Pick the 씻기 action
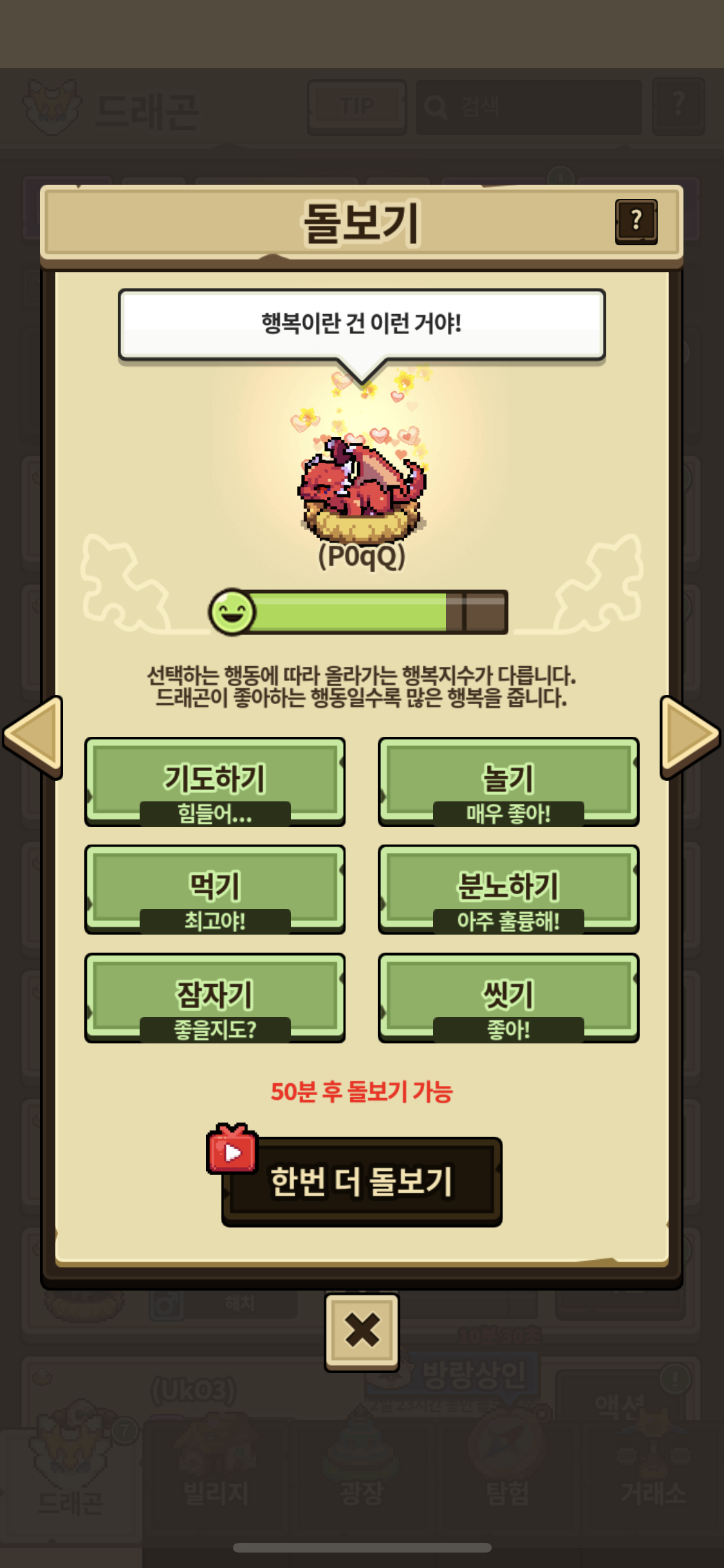The image size is (724, 1568). pos(508,996)
